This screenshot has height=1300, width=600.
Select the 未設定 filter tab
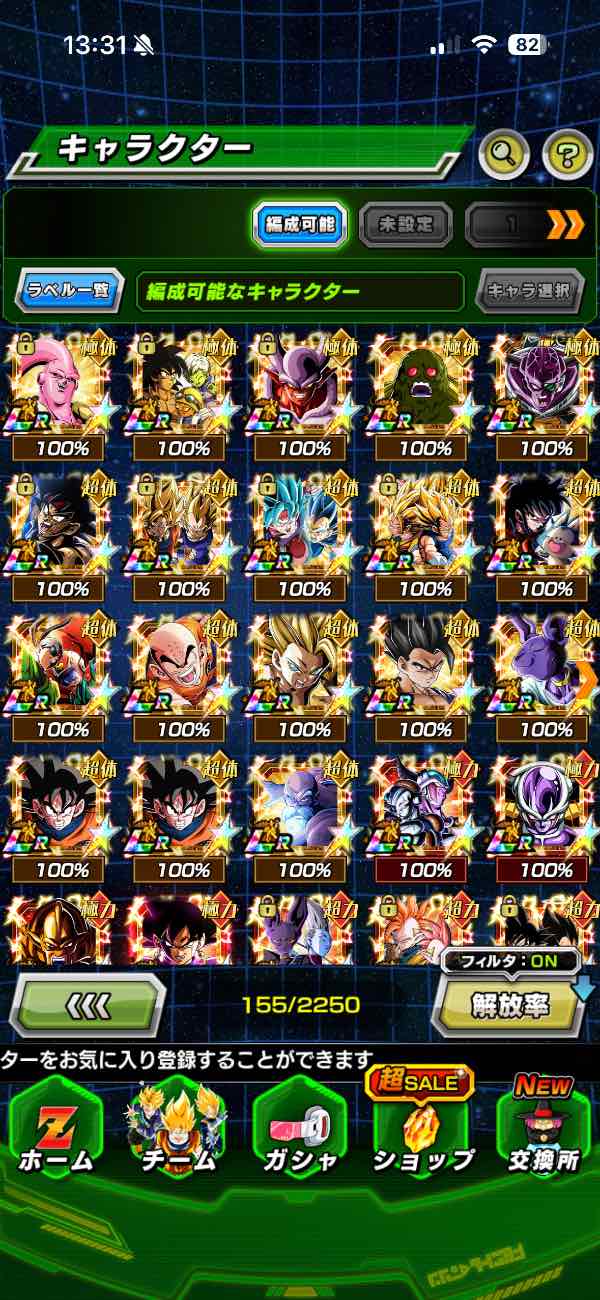point(405,225)
